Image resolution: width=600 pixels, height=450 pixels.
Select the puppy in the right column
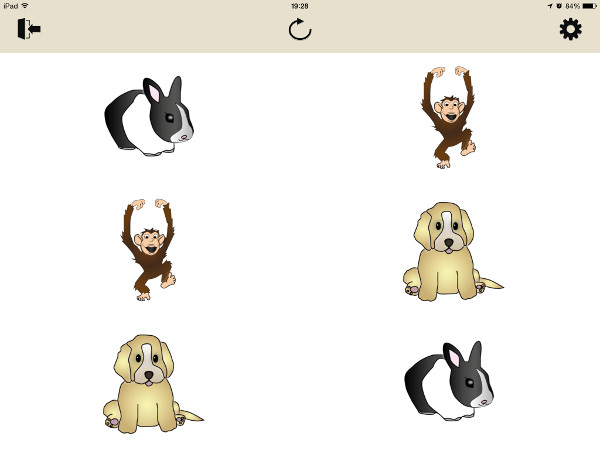tap(449, 250)
